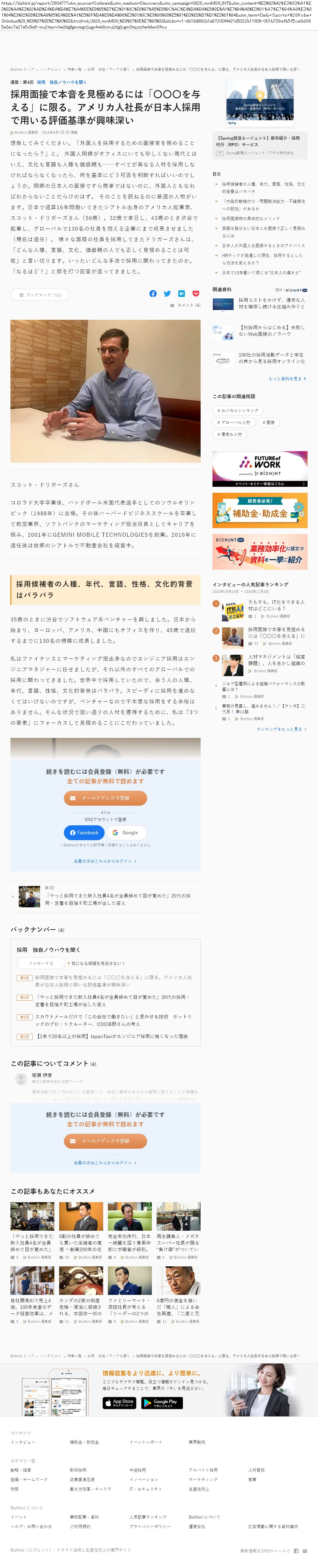Bookmark this article with ブックマーク button
This screenshot has width=318, height=1568.
tap(40, 295)
